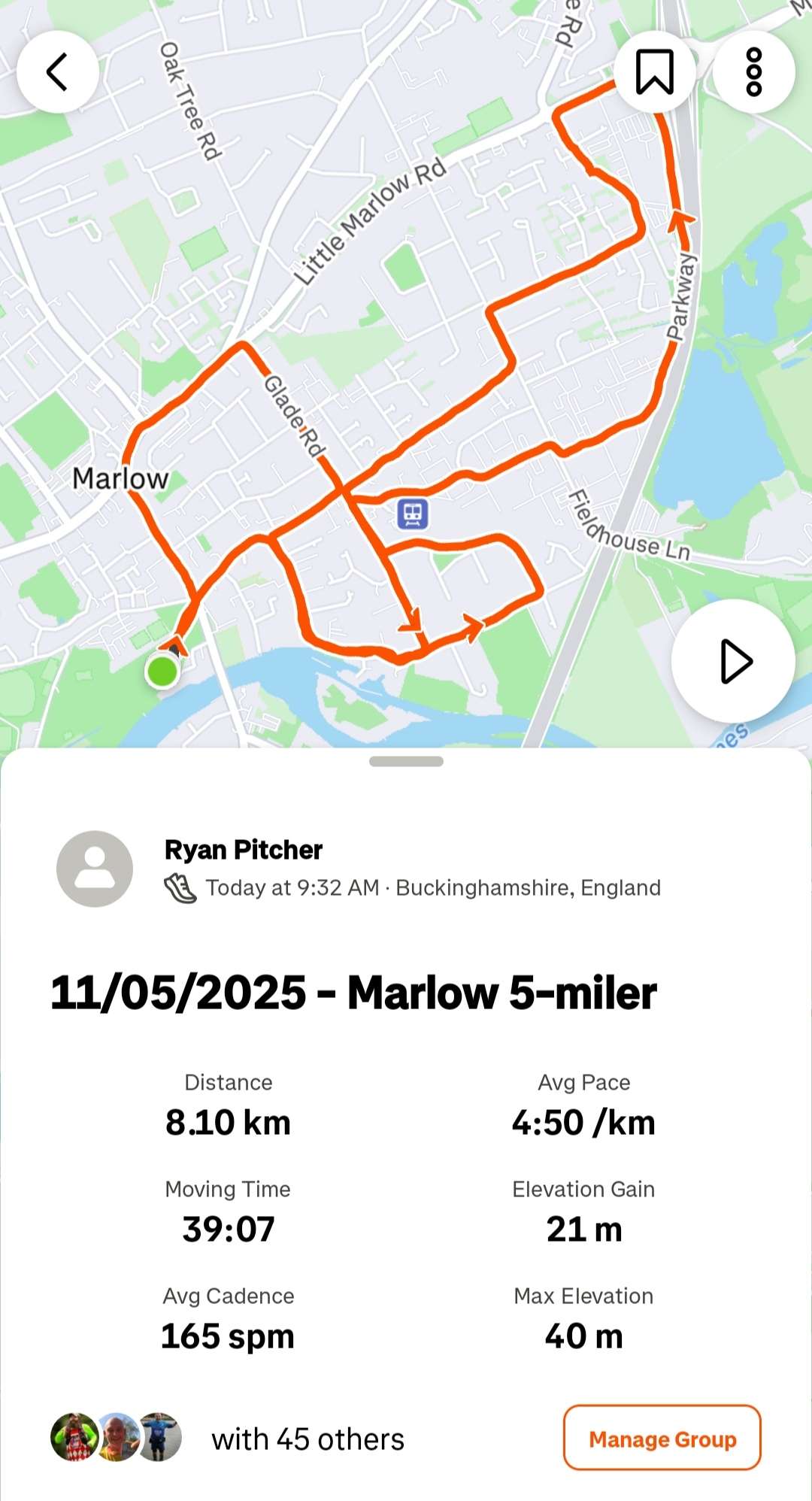The width and height of the screenshot is (812, 1501).
Task: Bookmark this activity route
Action: (655, 72)
